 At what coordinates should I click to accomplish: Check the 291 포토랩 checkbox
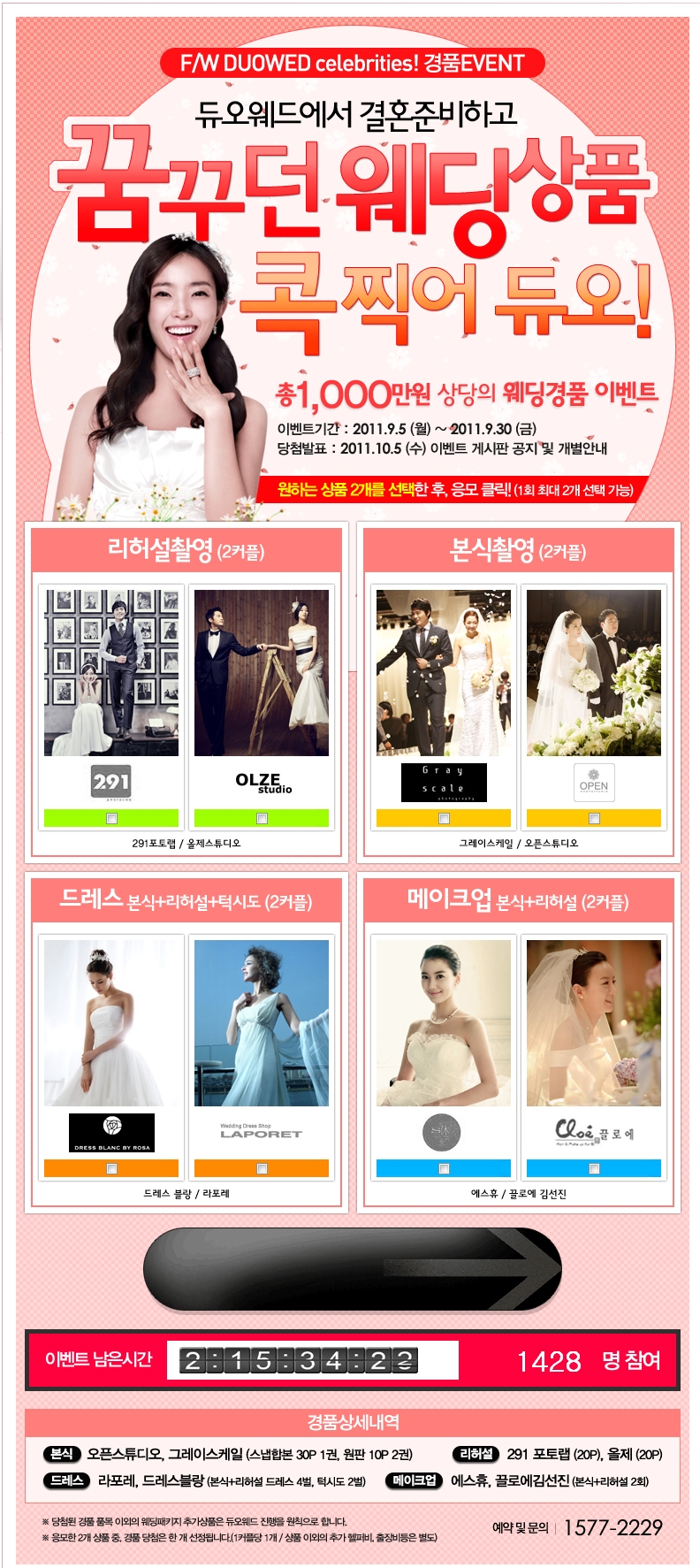pyautogui.click(x=111, y=818)
